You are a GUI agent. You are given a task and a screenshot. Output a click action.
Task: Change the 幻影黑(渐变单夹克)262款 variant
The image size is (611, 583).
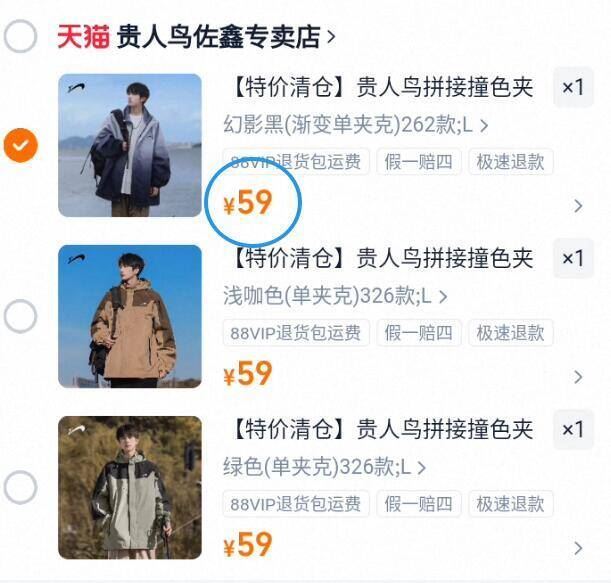(x=355, y=125)
